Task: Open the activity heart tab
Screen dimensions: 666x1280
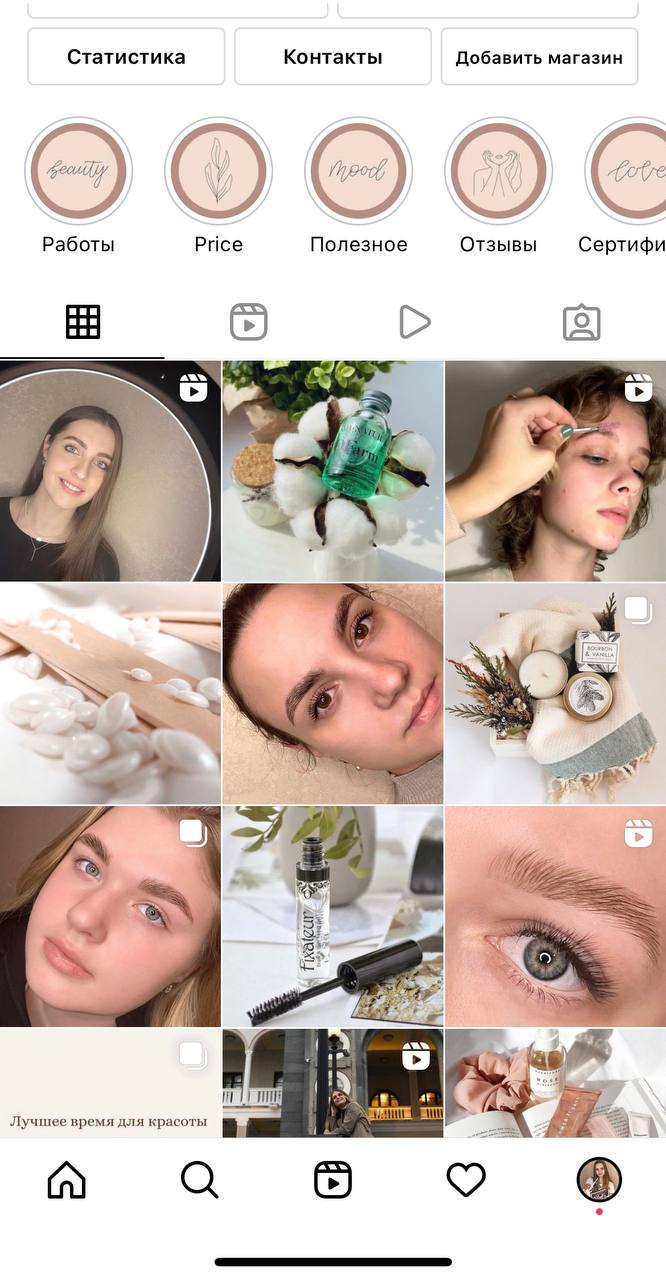Action: tap(466, 1180)
